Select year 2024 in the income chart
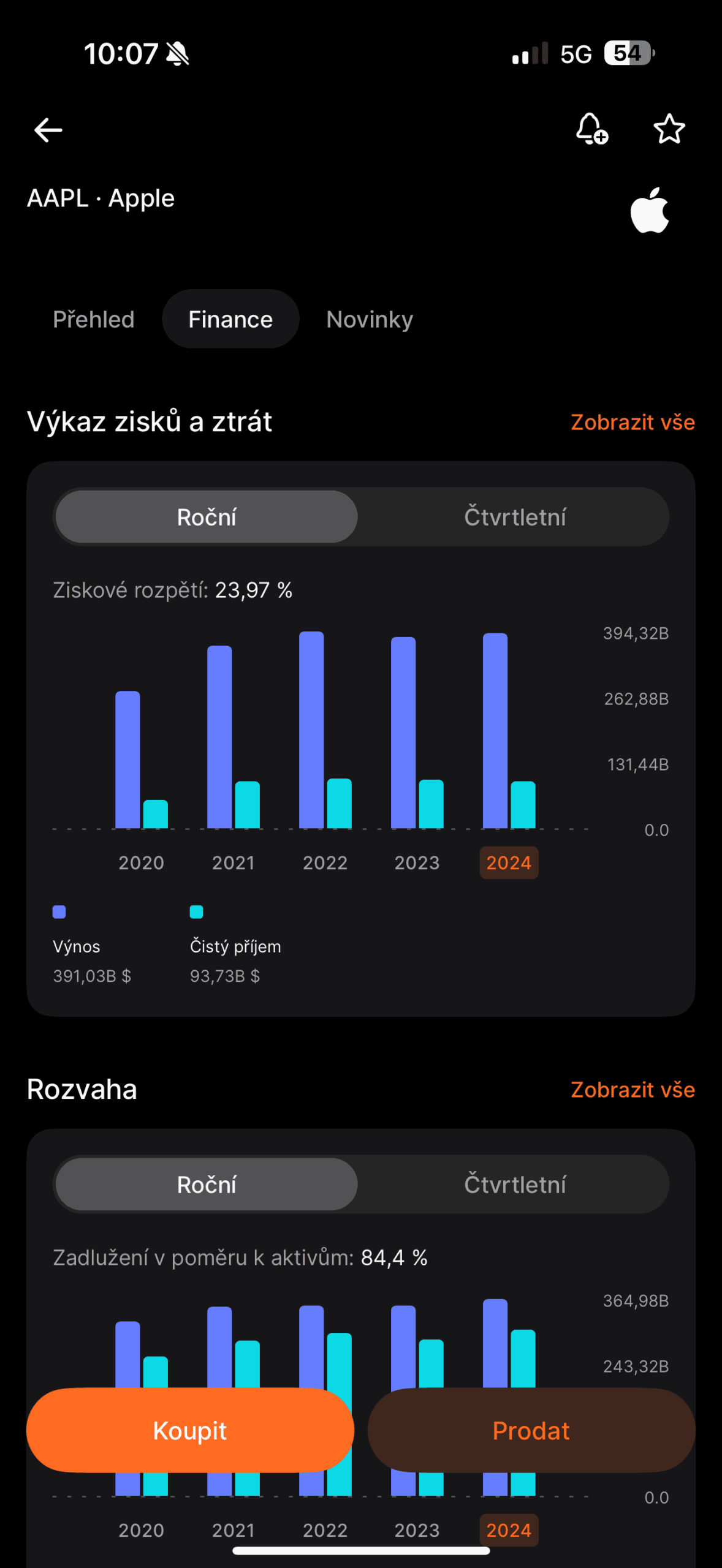Viewport: 722px width, 1568px height. (x=509, y=862)
